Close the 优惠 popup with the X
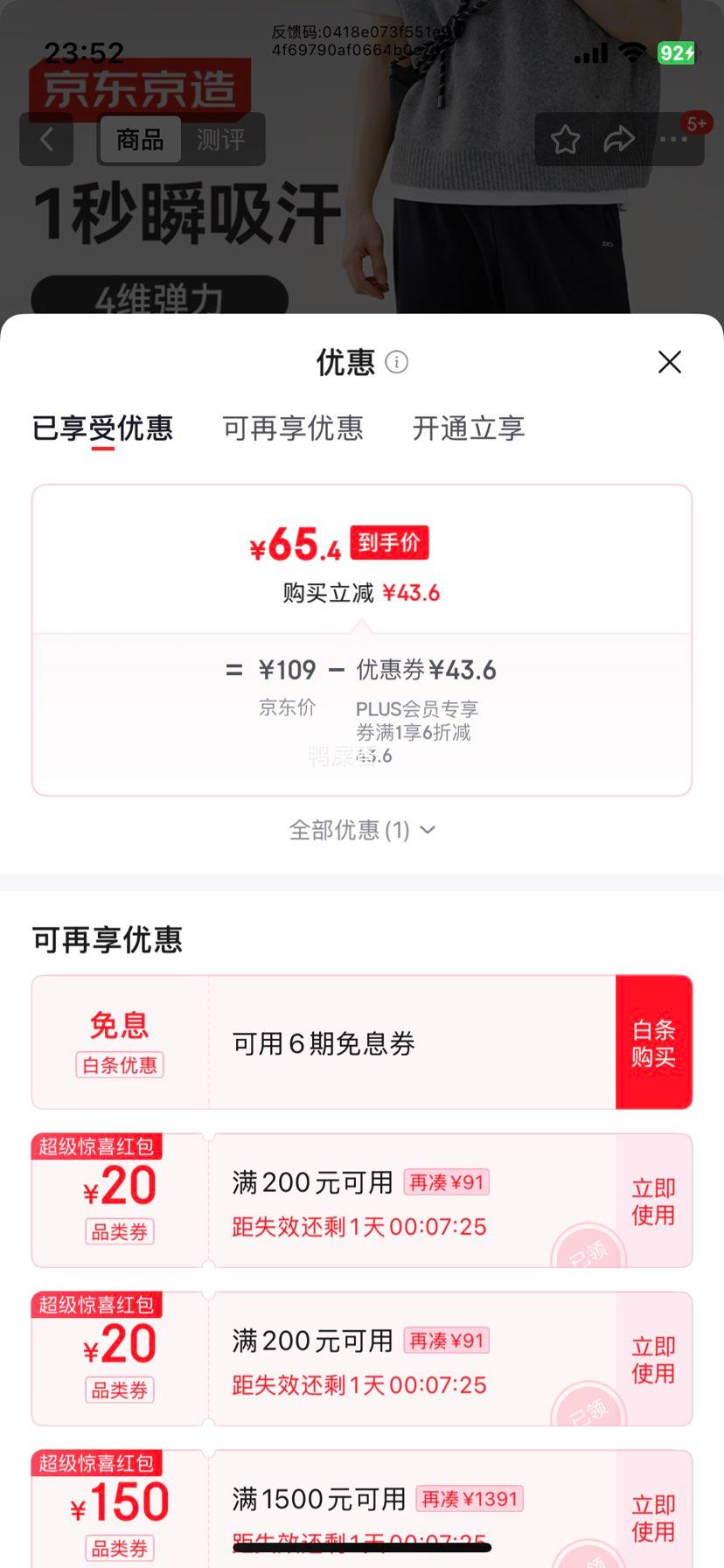724x1568 pixels. pos(670,362)
